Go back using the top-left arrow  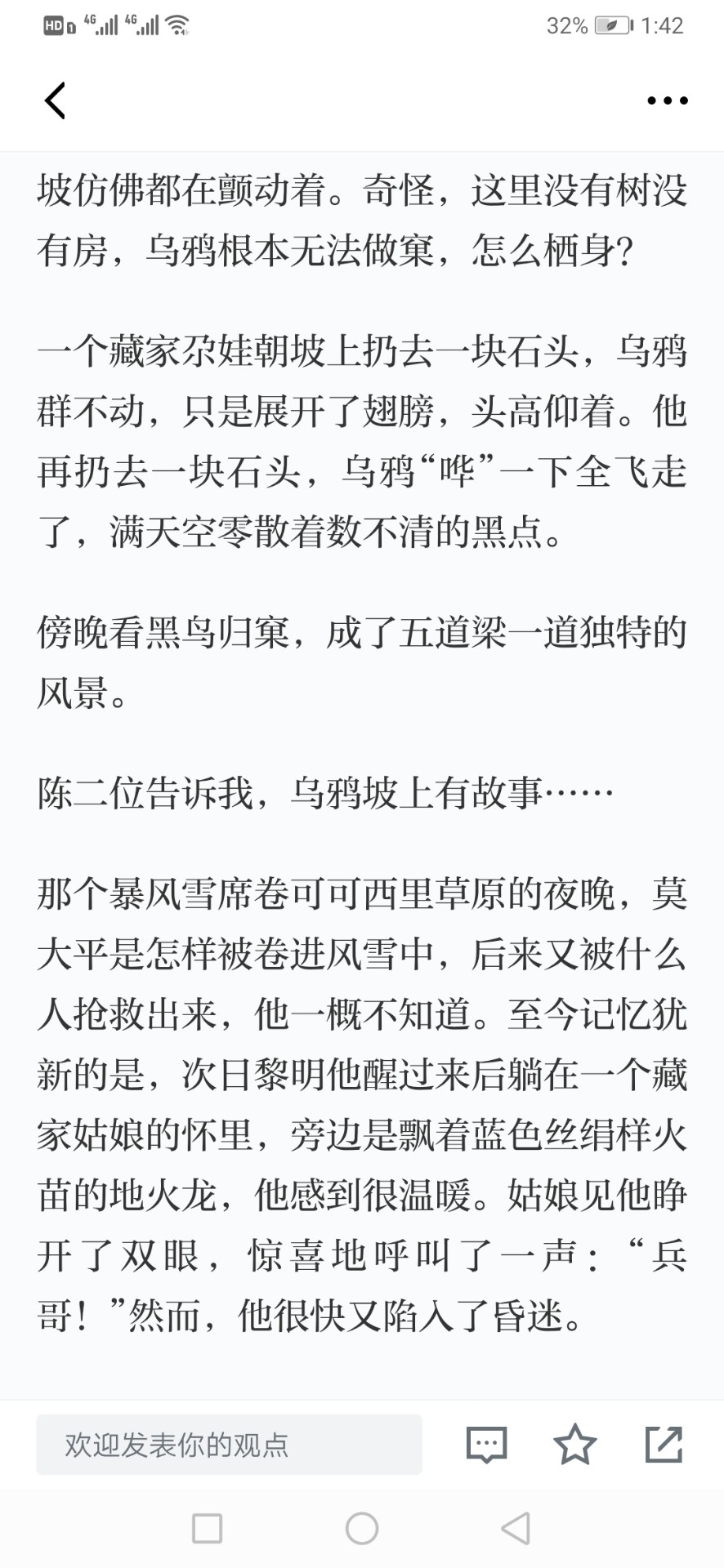[x=55, y=100]
